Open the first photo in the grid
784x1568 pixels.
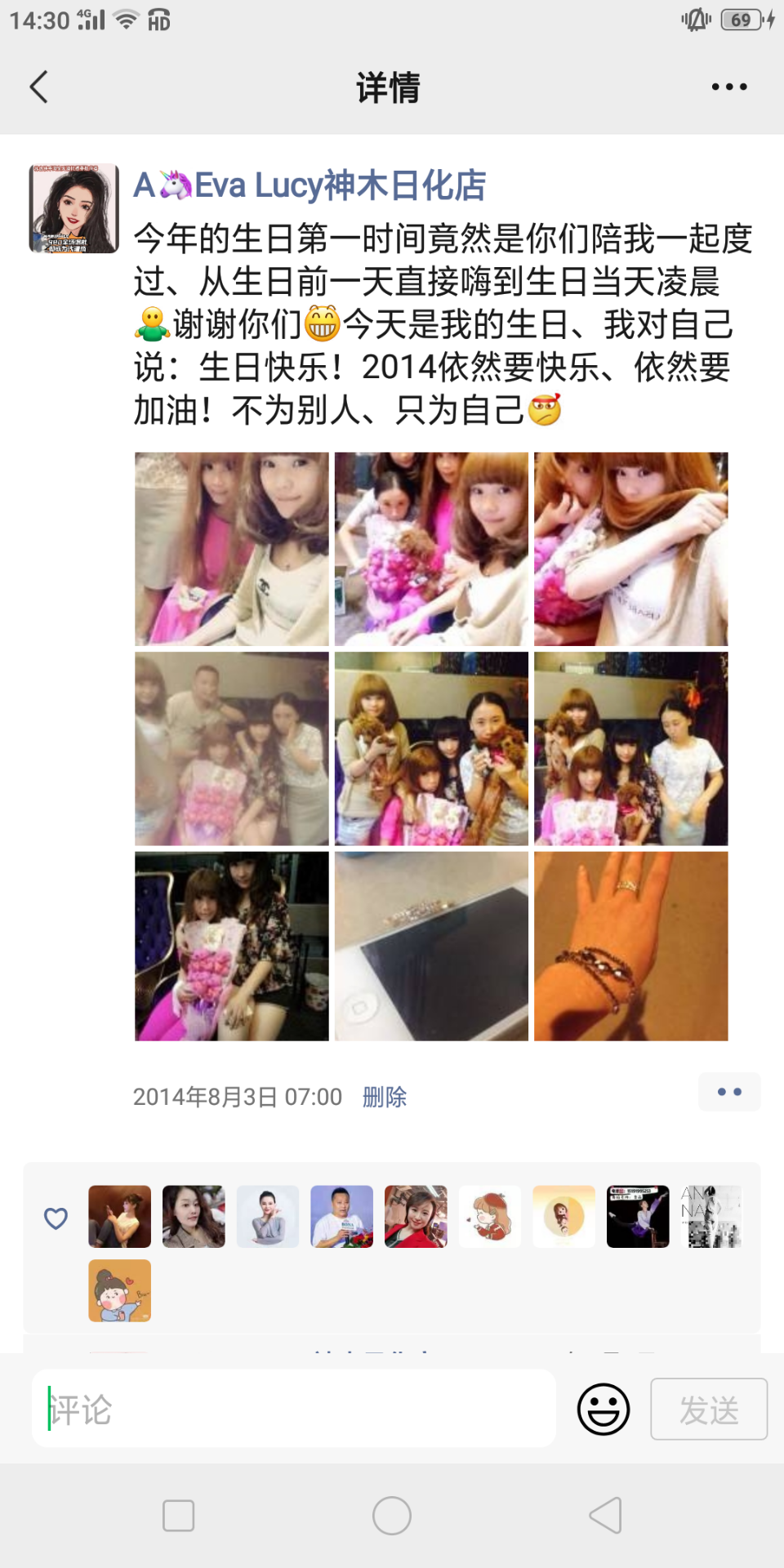[232, 549]
